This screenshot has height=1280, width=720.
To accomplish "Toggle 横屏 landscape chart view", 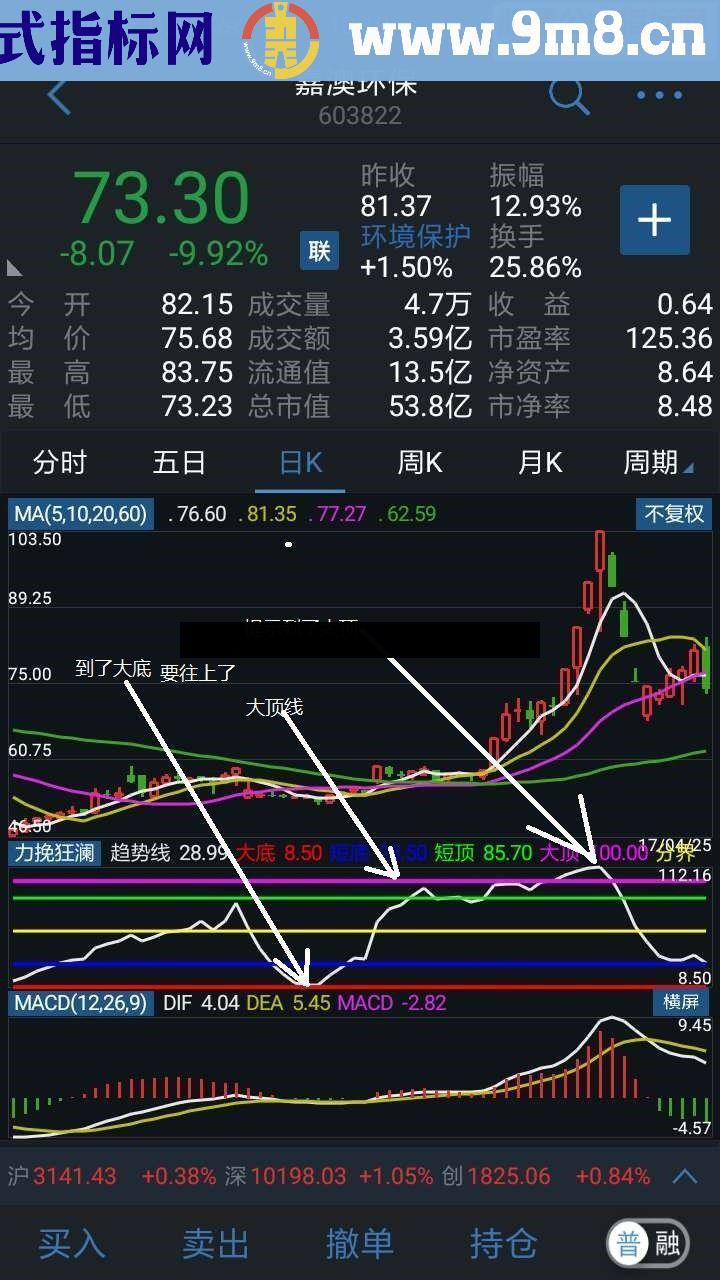I will point(678,1003).
